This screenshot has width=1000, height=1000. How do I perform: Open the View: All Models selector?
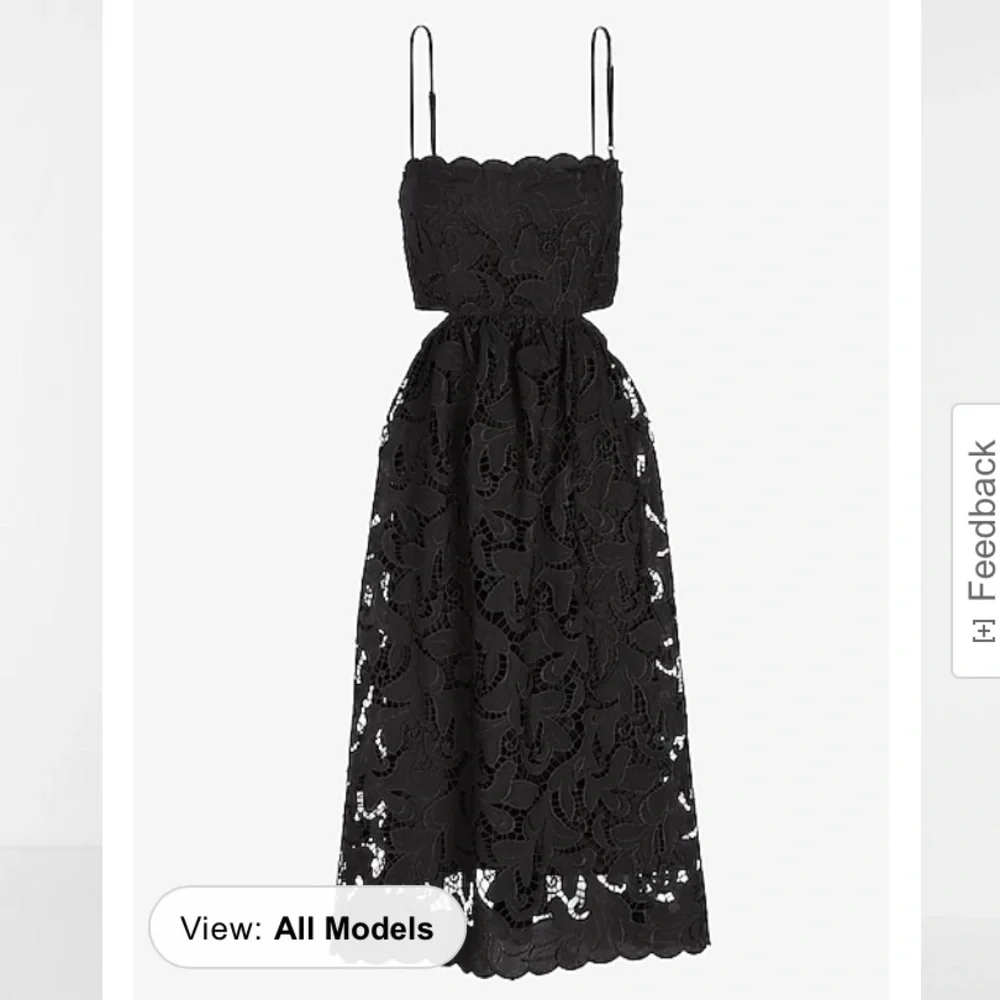coord(307,928)
